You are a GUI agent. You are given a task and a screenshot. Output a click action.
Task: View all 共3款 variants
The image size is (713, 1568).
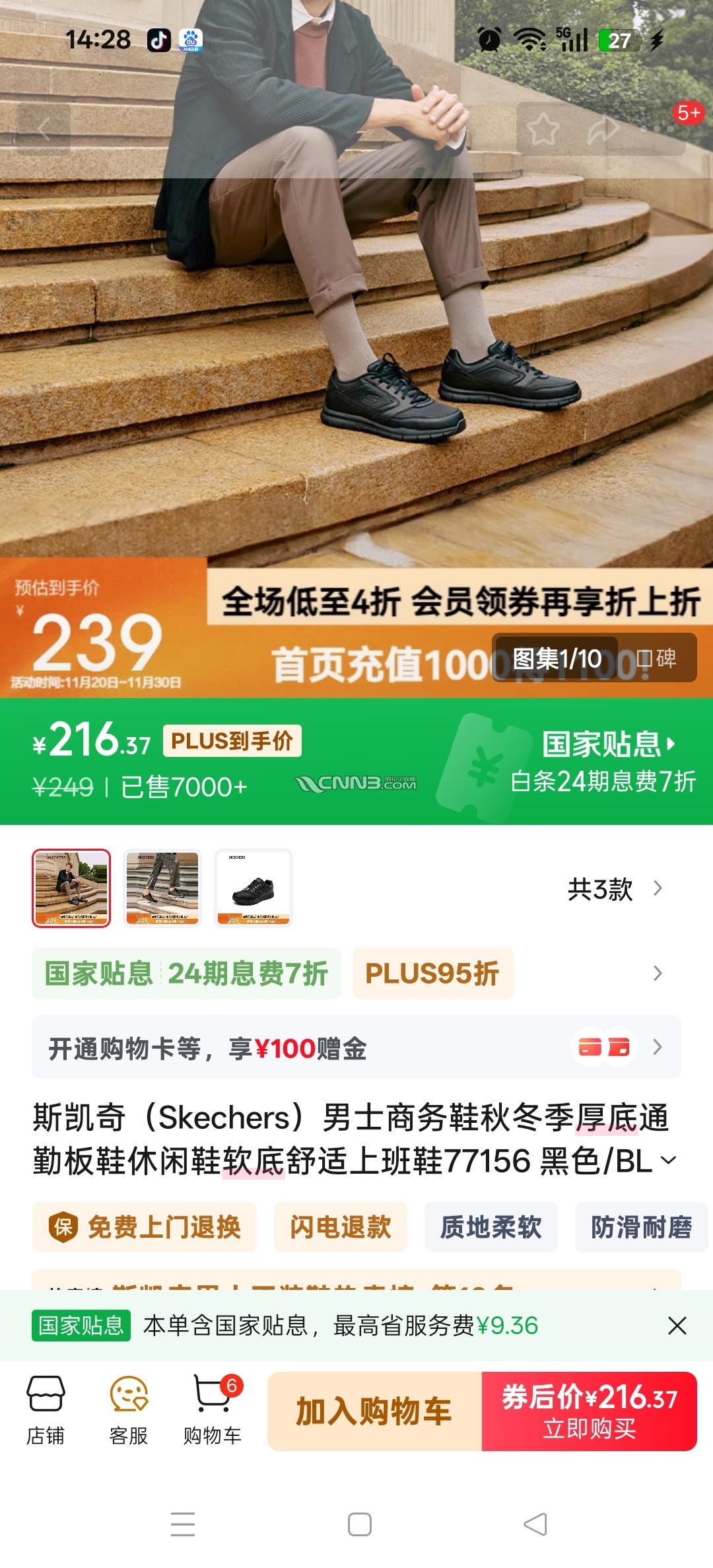click(614, 889)
